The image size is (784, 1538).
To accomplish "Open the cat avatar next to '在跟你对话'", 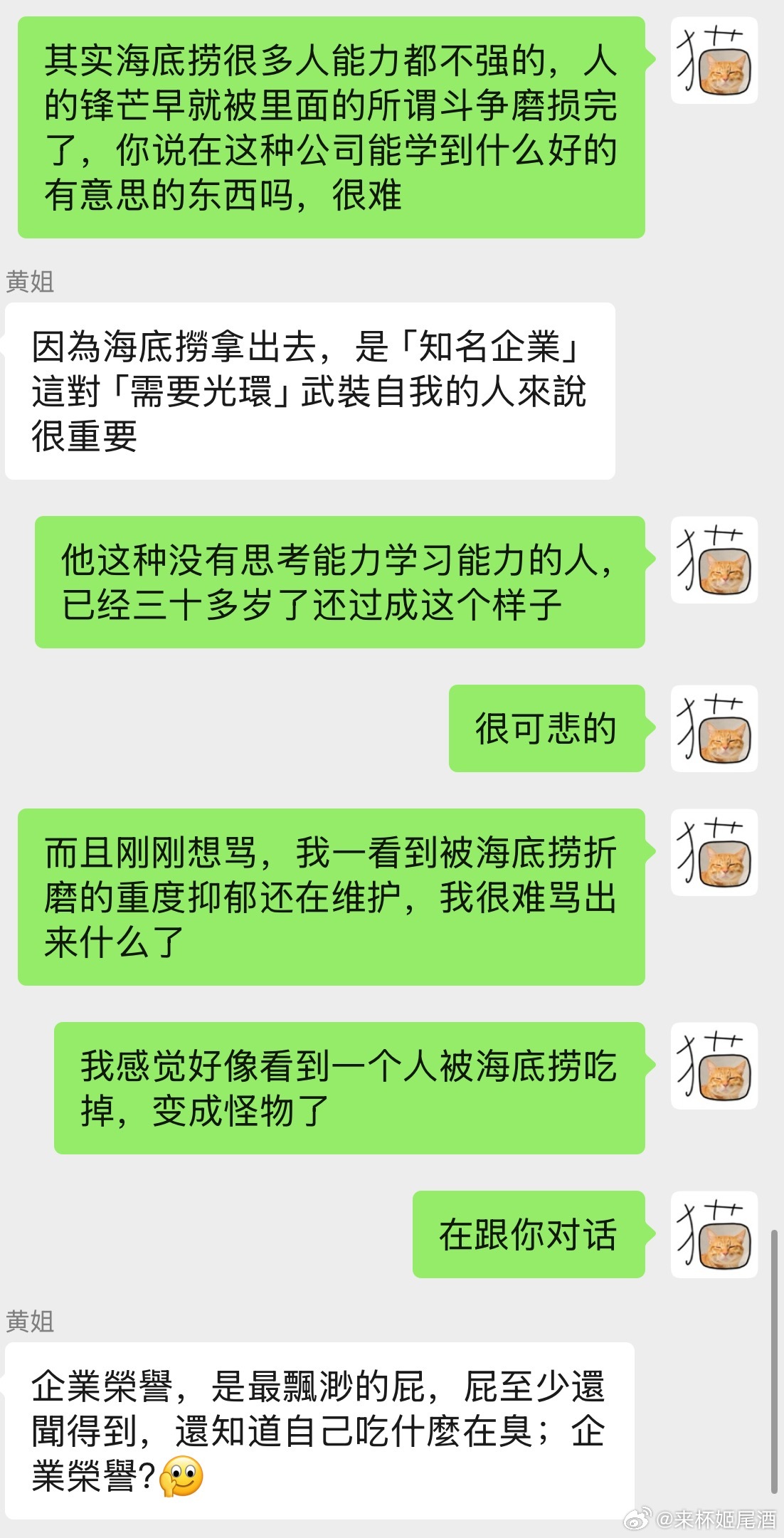I will coord(714,1234).
